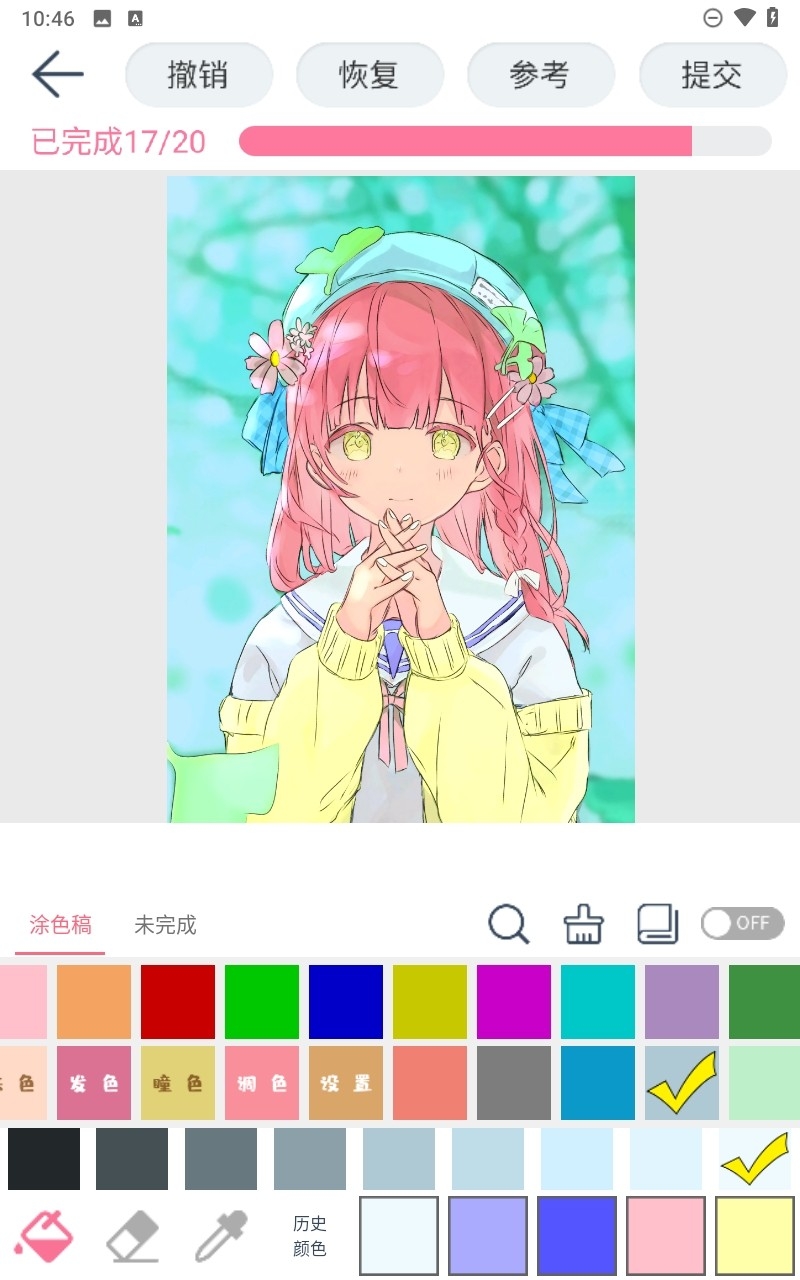Switch to the 未完成 tab
The image size is (800, 1280).
point(165,925)
